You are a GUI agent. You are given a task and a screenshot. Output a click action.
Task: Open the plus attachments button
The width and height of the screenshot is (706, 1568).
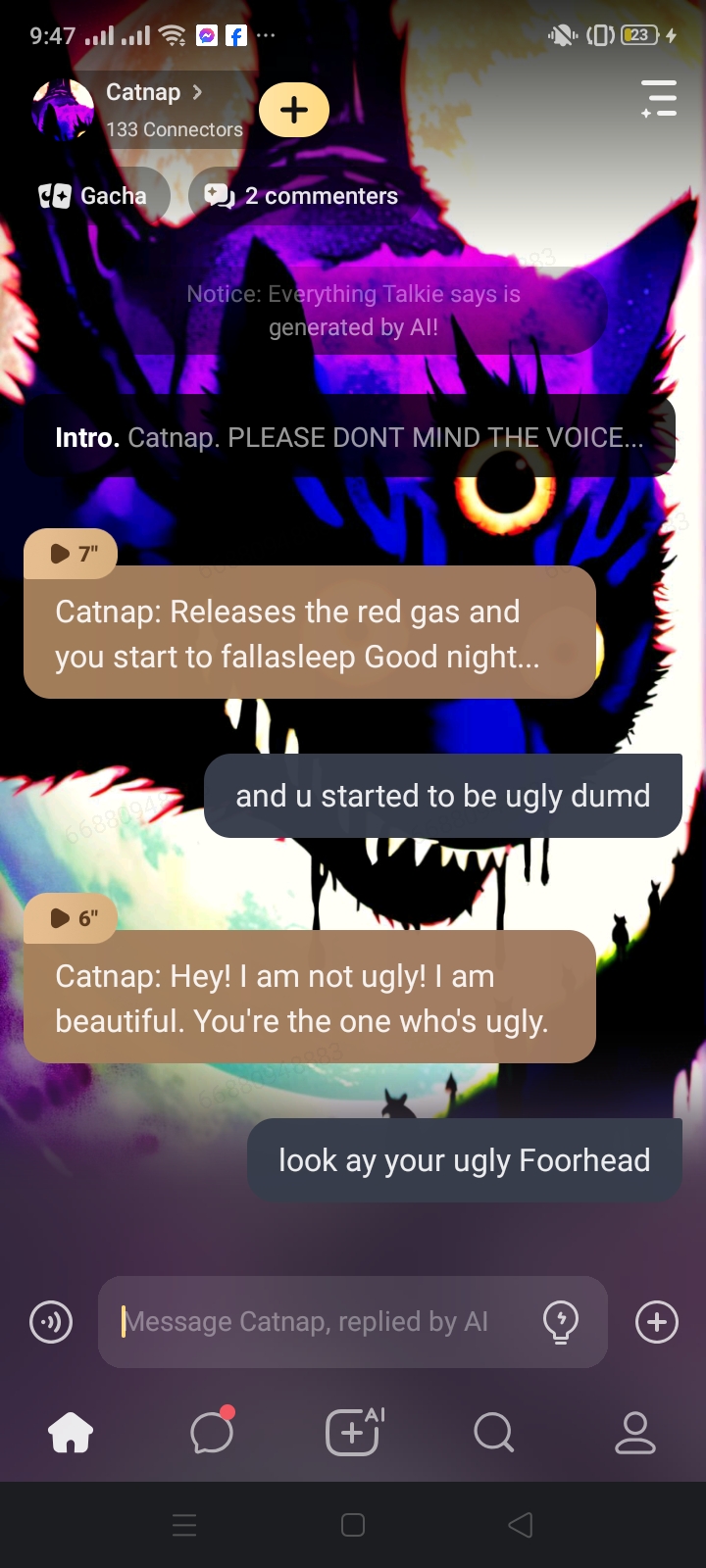(656, 1322)
